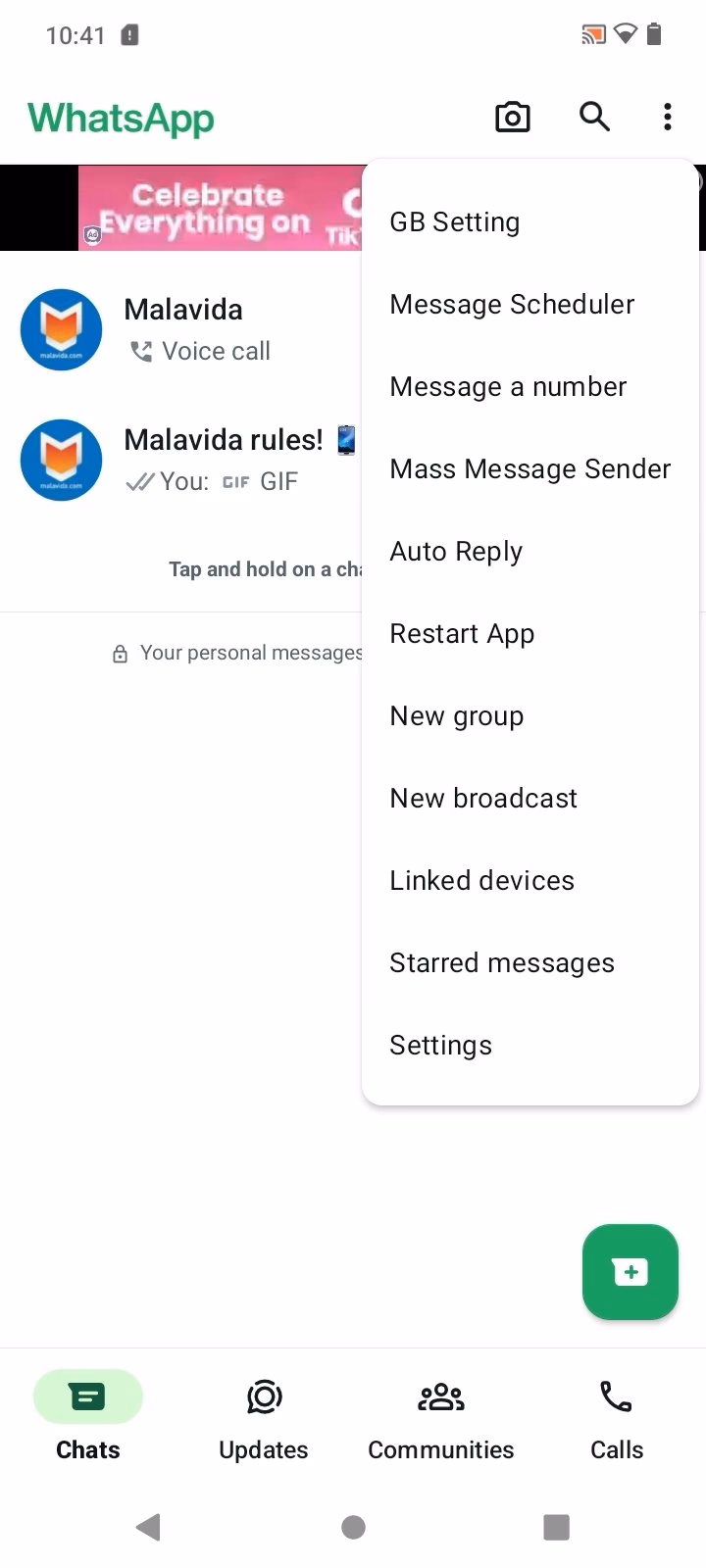Tap the green new chat floating button

[630, 1272]
